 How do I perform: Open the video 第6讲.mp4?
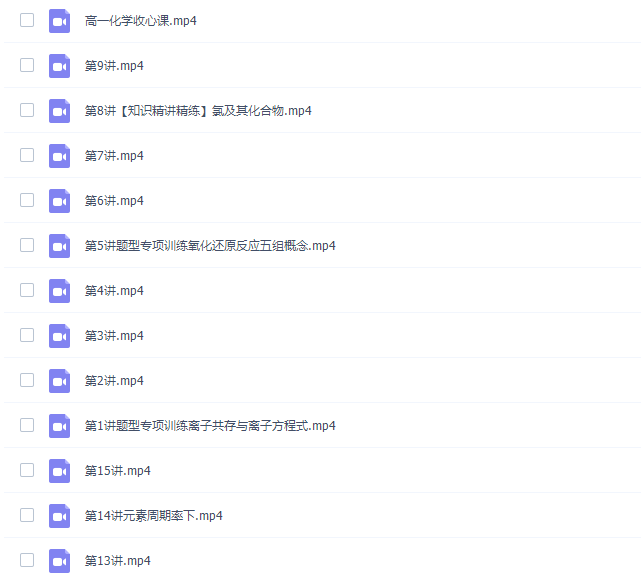coord(114,201)
